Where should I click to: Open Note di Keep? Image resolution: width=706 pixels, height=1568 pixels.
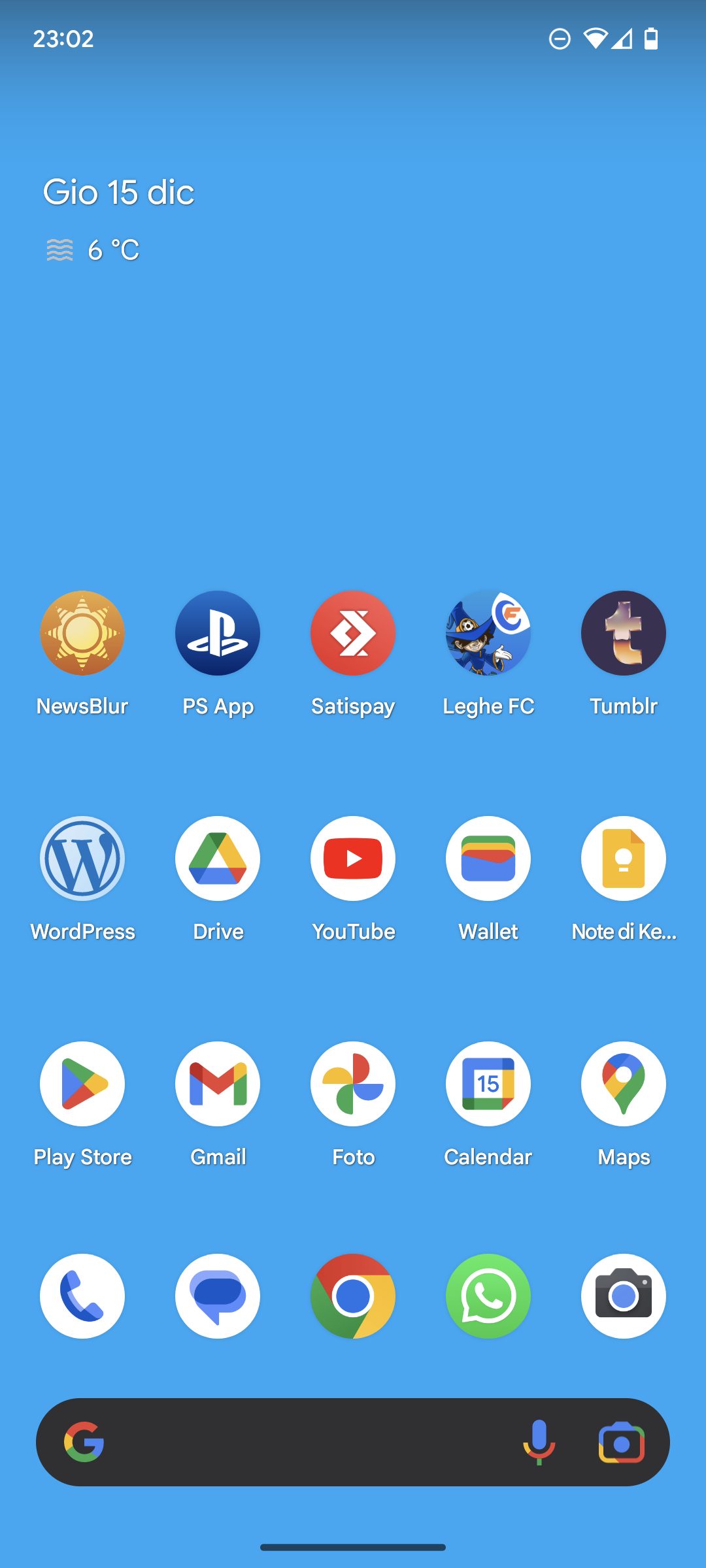624,858
